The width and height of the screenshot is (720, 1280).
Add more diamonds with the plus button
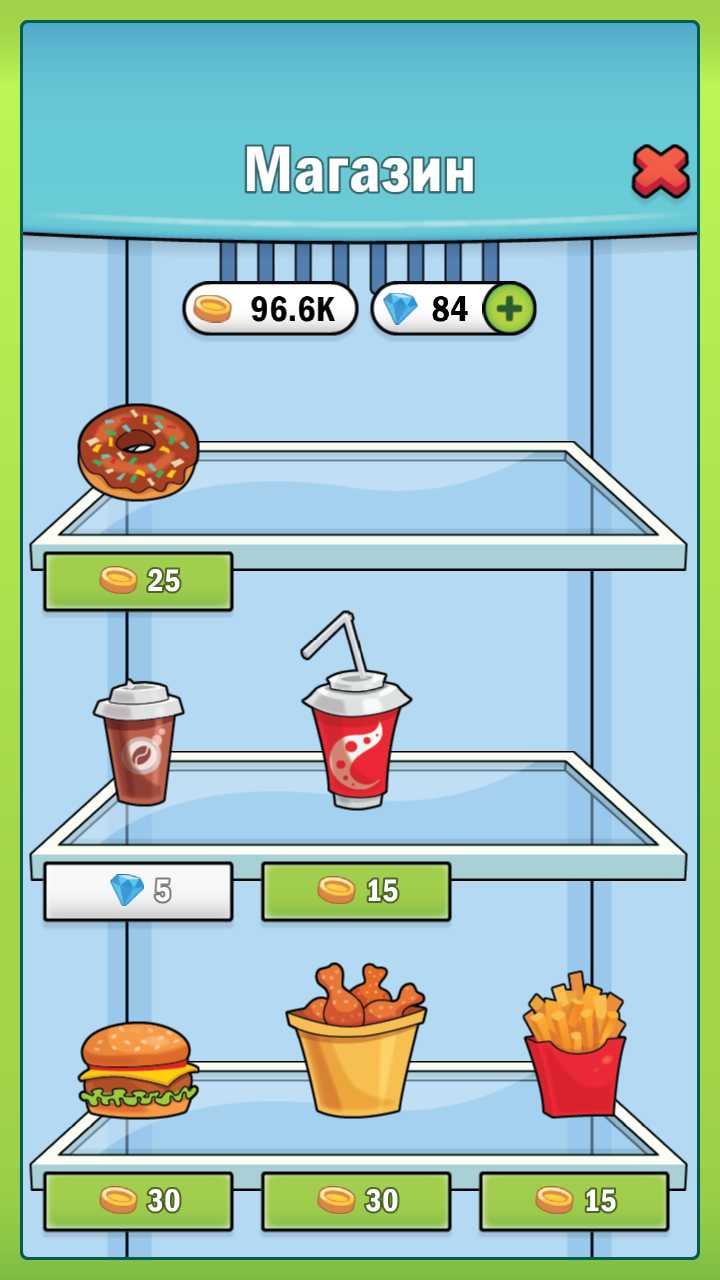510,309
